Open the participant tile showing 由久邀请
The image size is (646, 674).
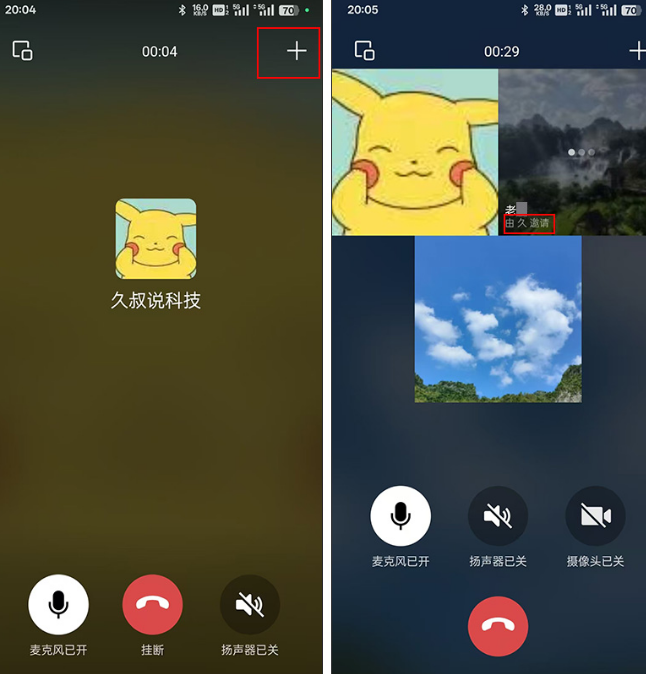pyautogui.click(x=572, y=152)
